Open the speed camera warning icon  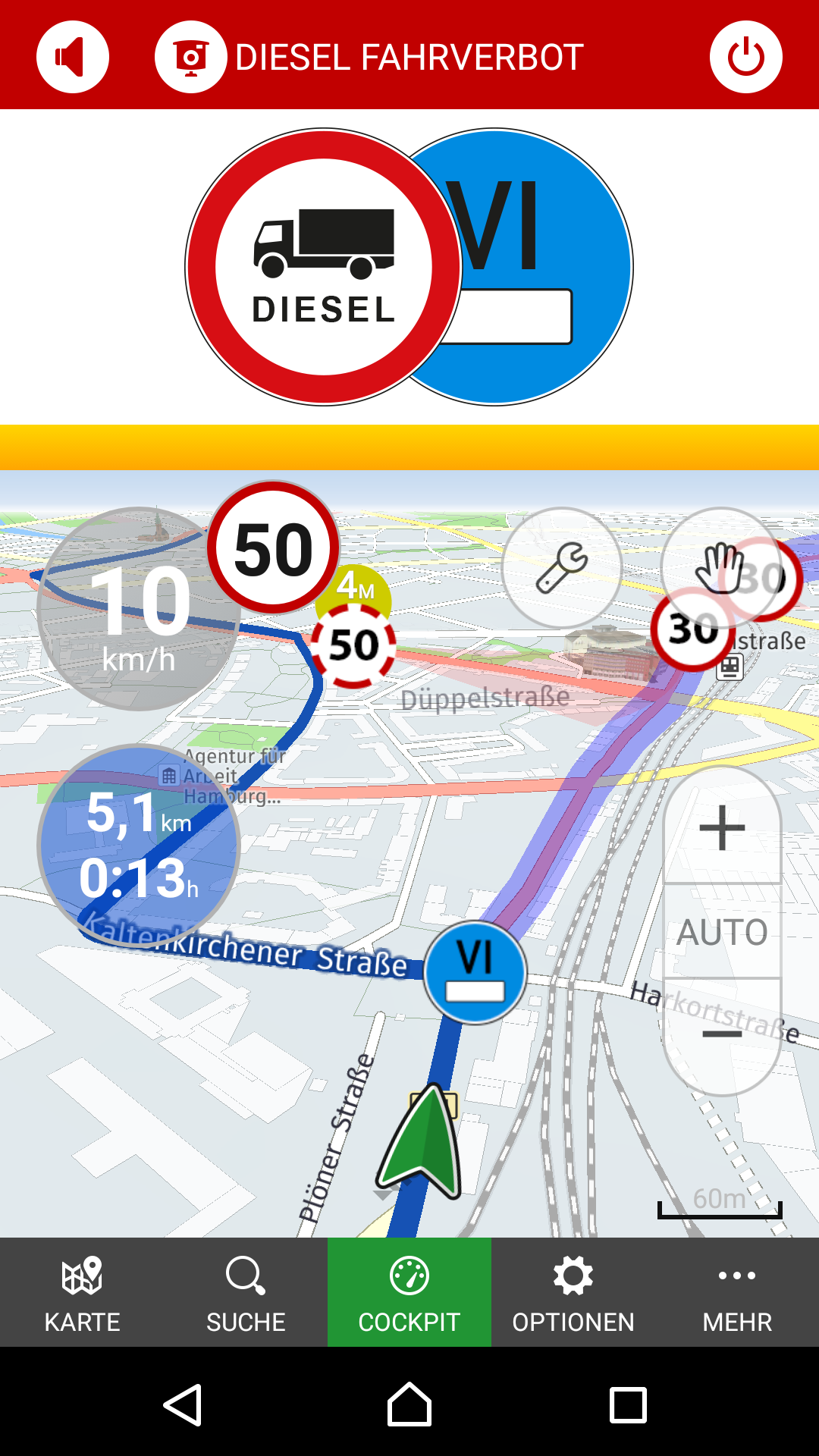pos(191,57)
